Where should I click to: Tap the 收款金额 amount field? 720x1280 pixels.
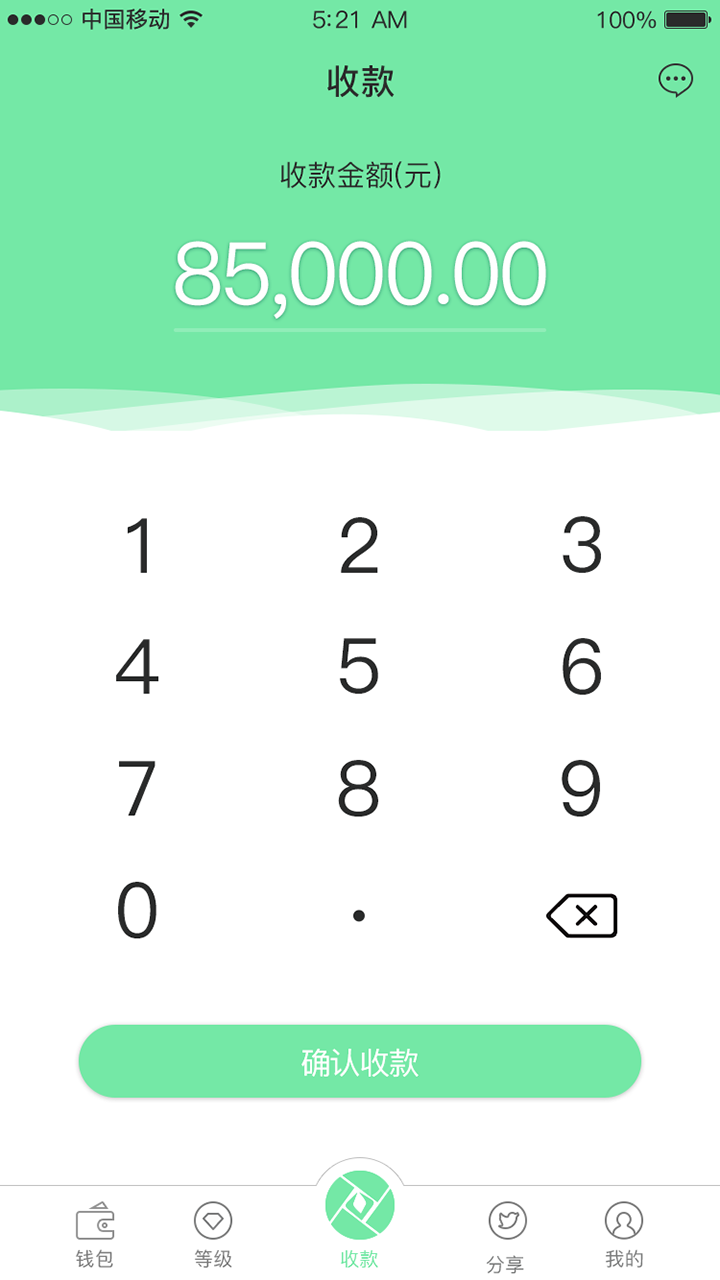[360, 275]
